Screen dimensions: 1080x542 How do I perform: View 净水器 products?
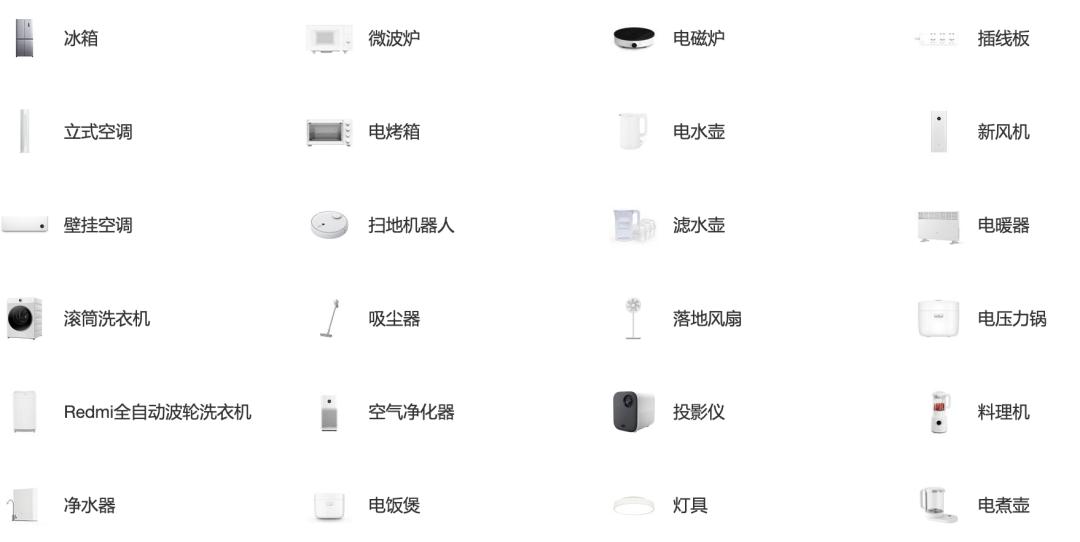[89, 505]
